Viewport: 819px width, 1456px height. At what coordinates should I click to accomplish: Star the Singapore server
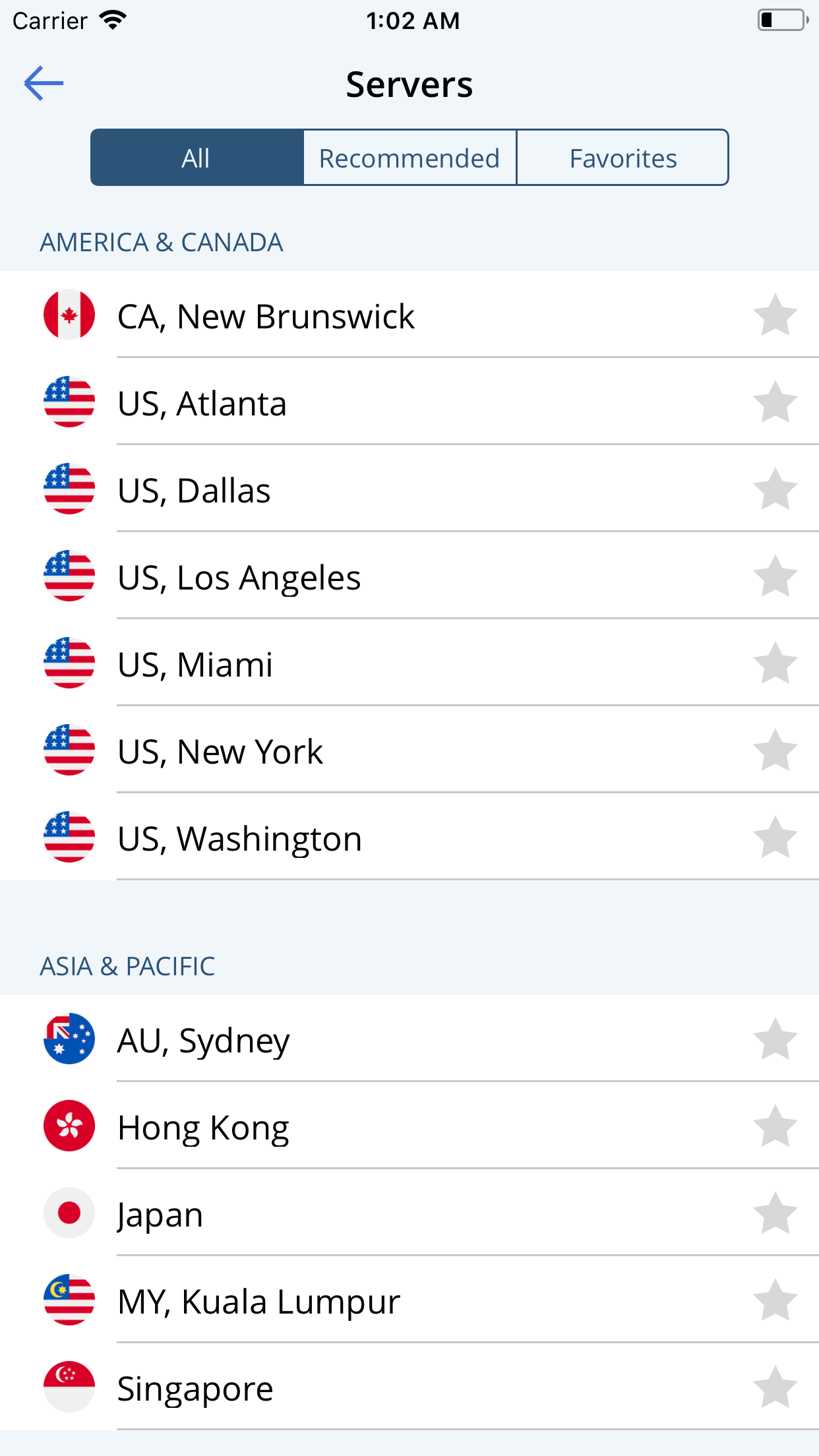click(x=775, y=1387)
